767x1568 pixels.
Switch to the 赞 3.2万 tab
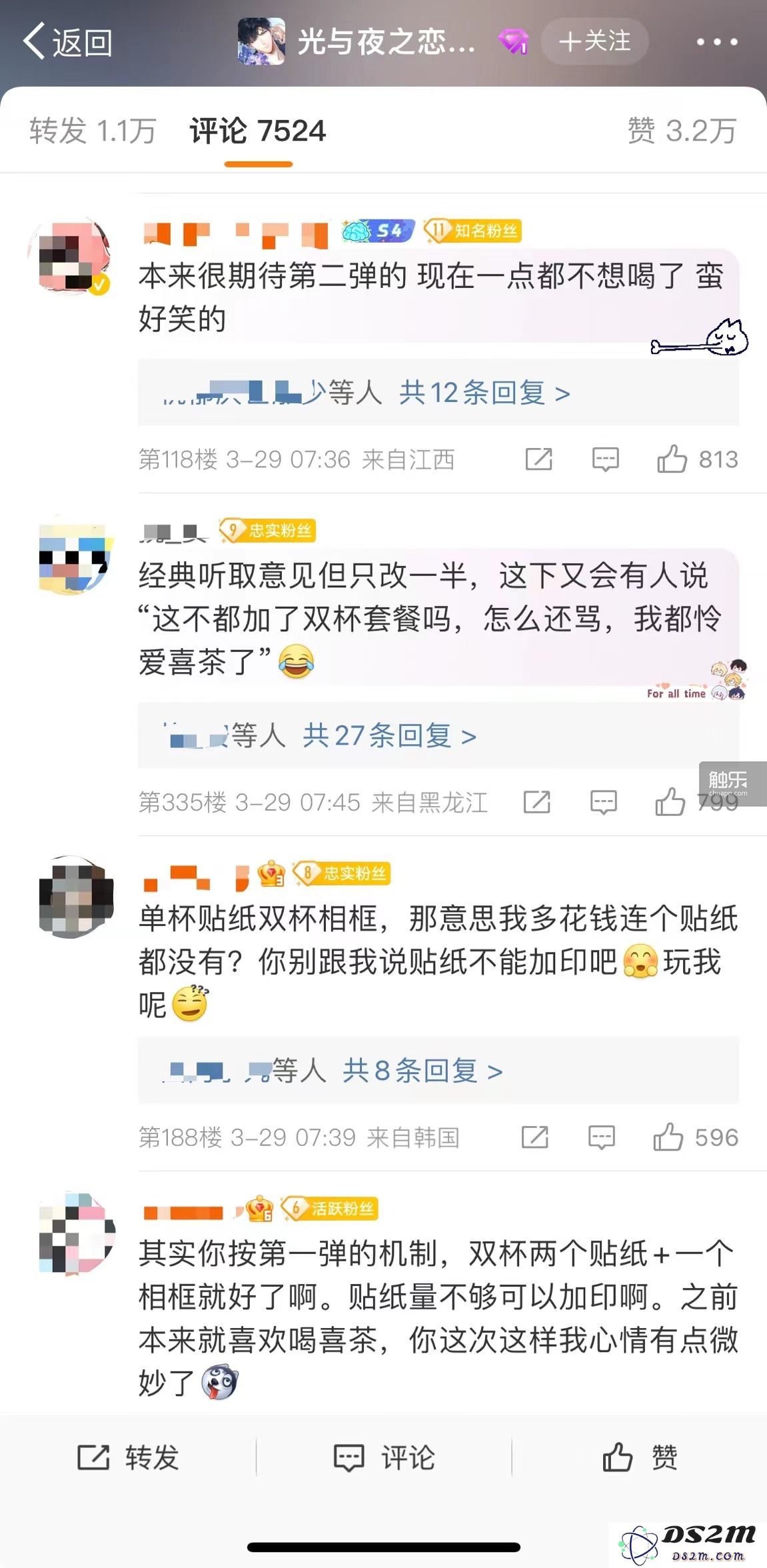pyautogui.click(x=681, y=131)
